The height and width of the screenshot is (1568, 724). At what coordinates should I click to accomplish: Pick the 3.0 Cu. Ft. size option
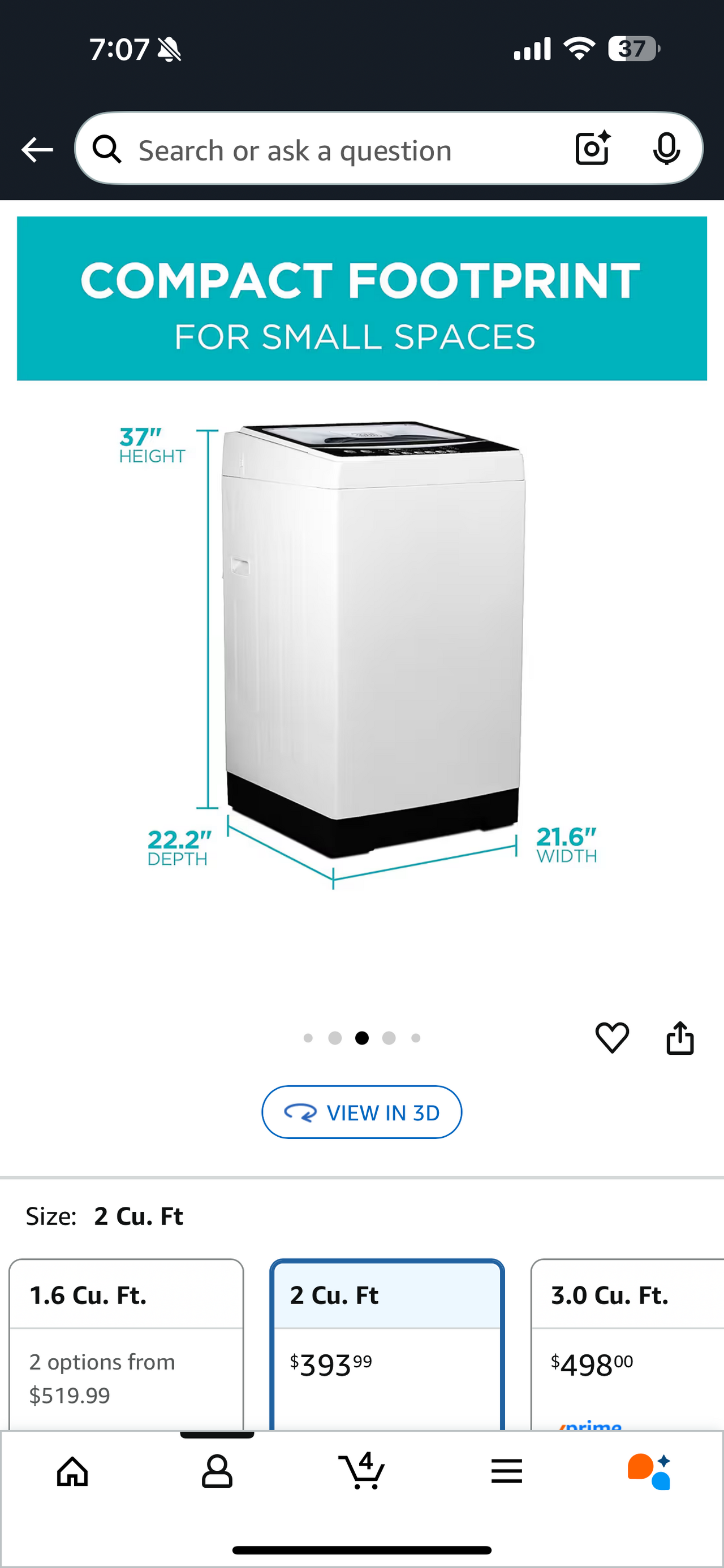627,1339
